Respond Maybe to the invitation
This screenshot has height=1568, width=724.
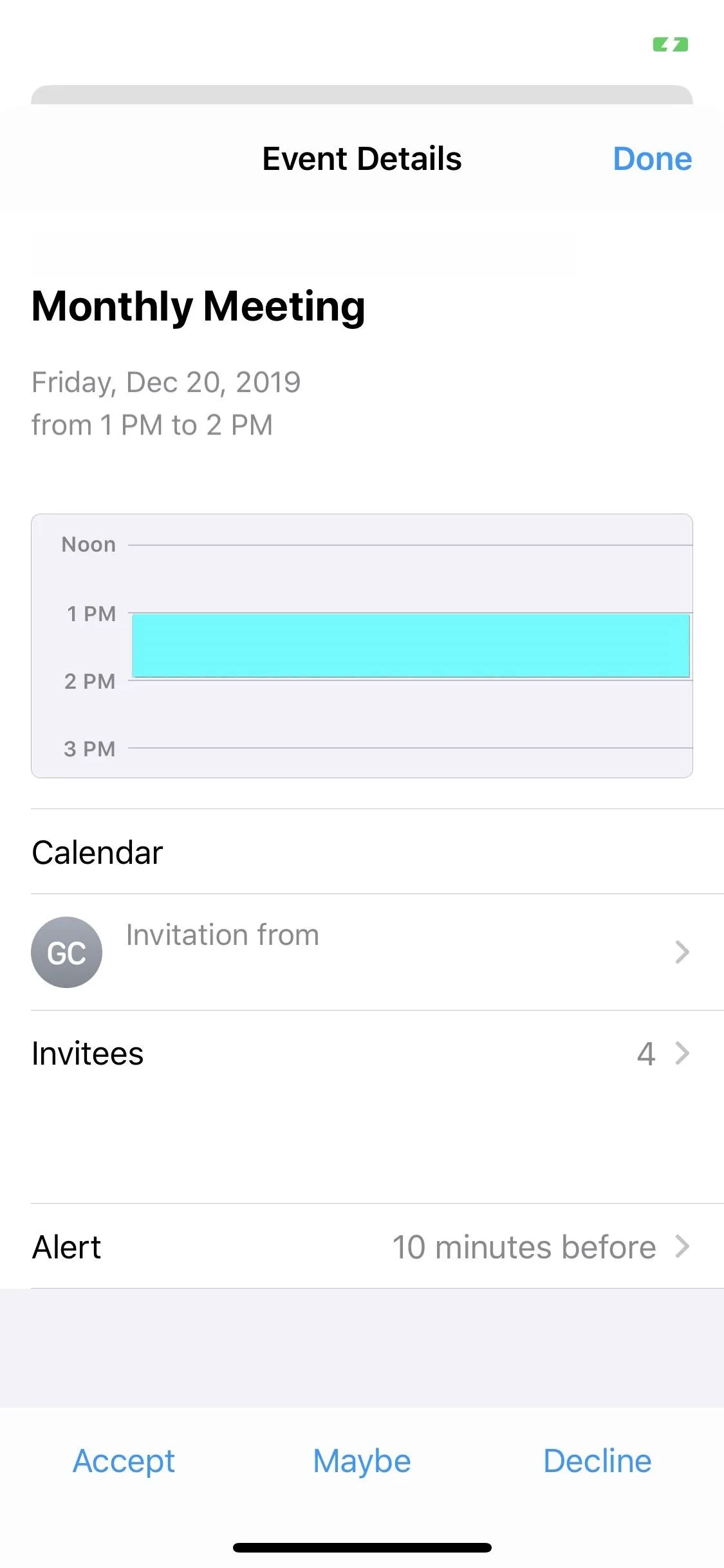pos(362,1461)
